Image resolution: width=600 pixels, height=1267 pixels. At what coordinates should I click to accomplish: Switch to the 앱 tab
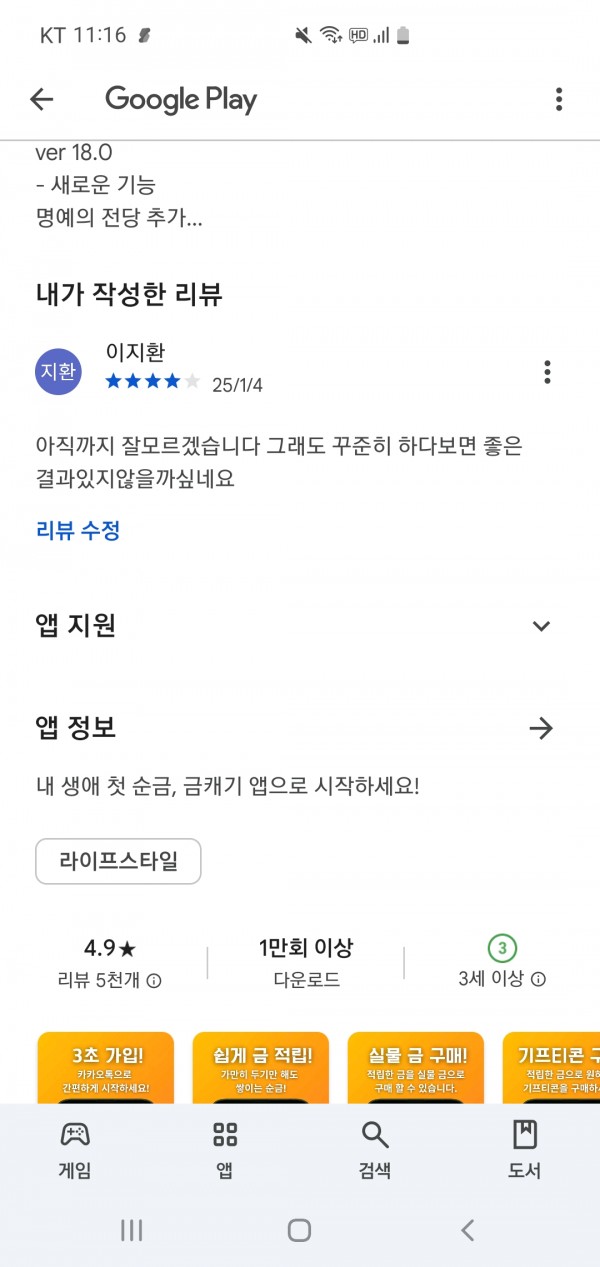coord(225,1149)
